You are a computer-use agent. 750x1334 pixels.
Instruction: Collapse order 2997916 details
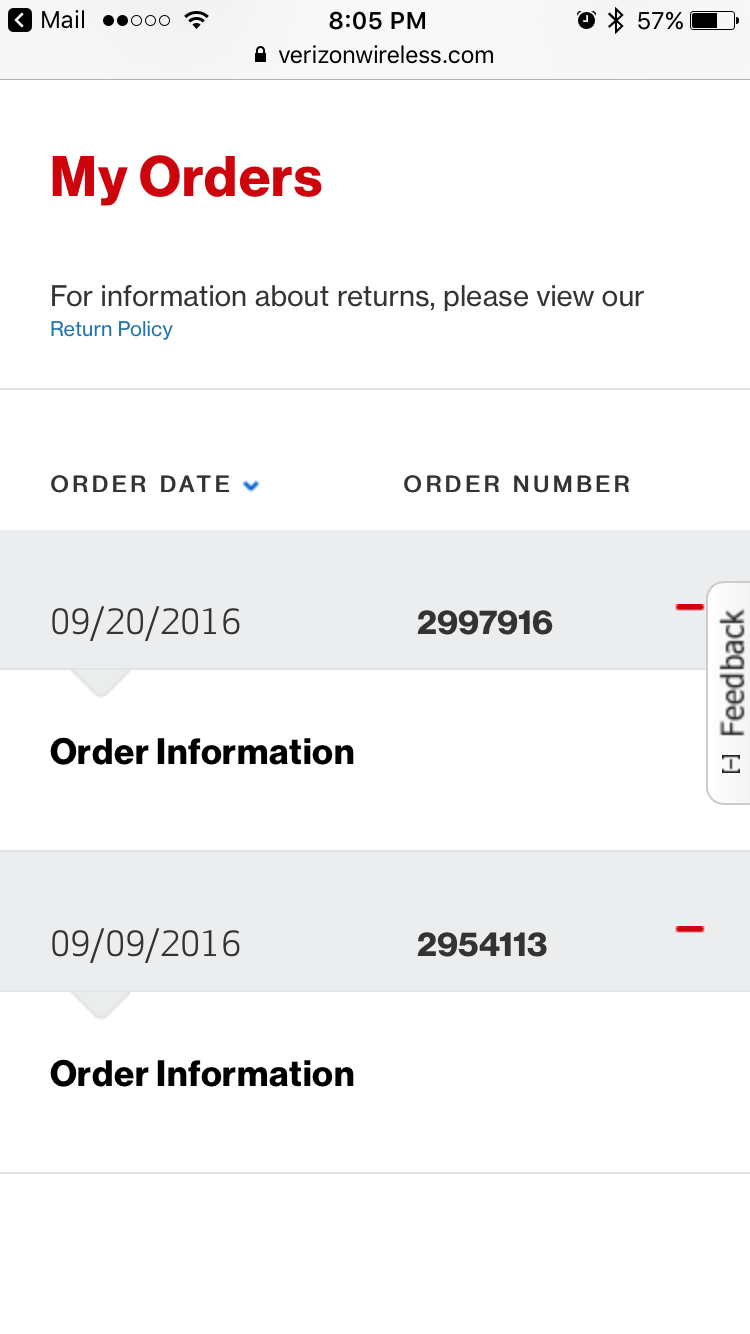point(689,607)
